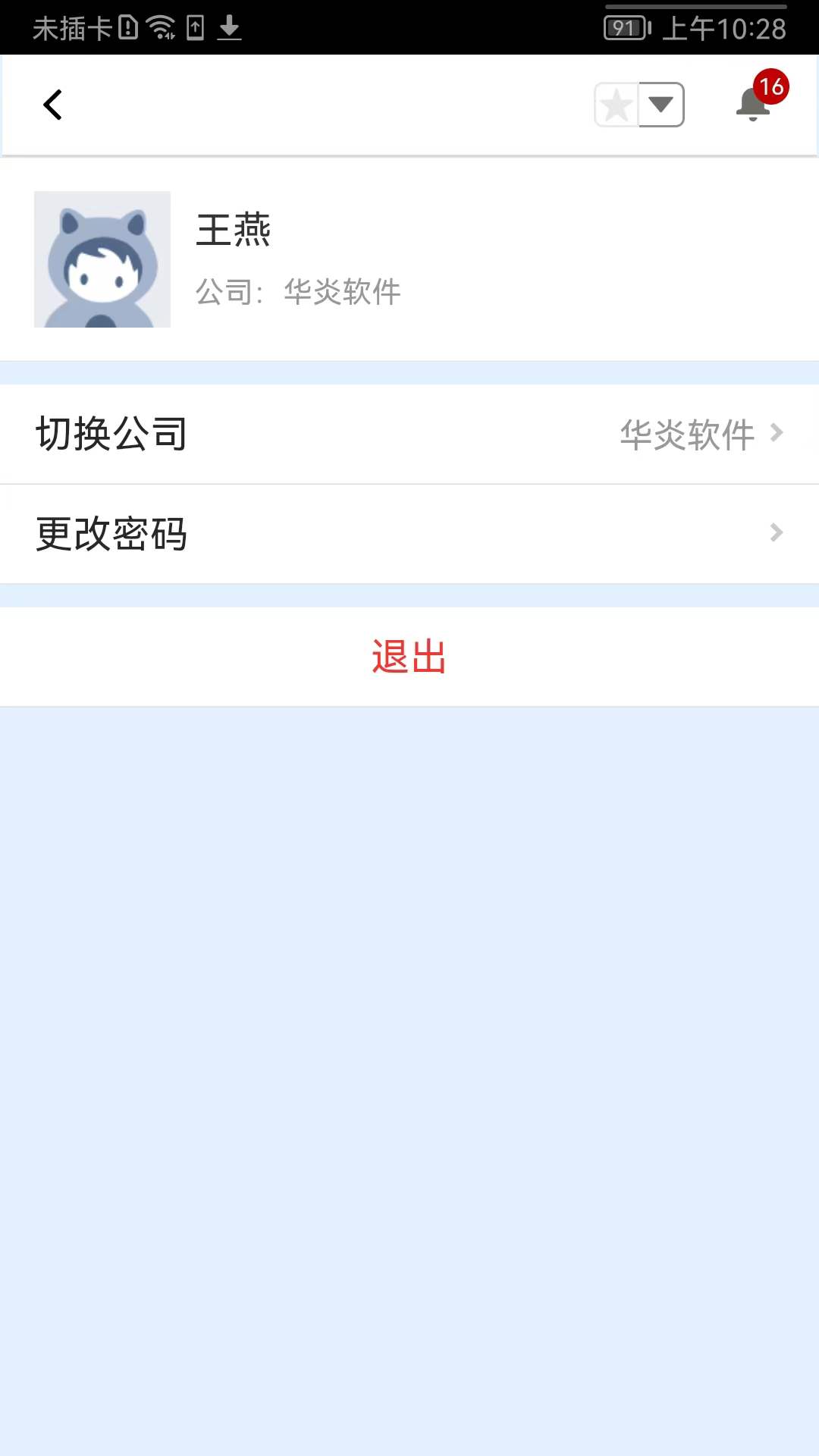819x1456 pixels.
Task: Tap the download arrow in status bar
Action: tap(229, 27)
